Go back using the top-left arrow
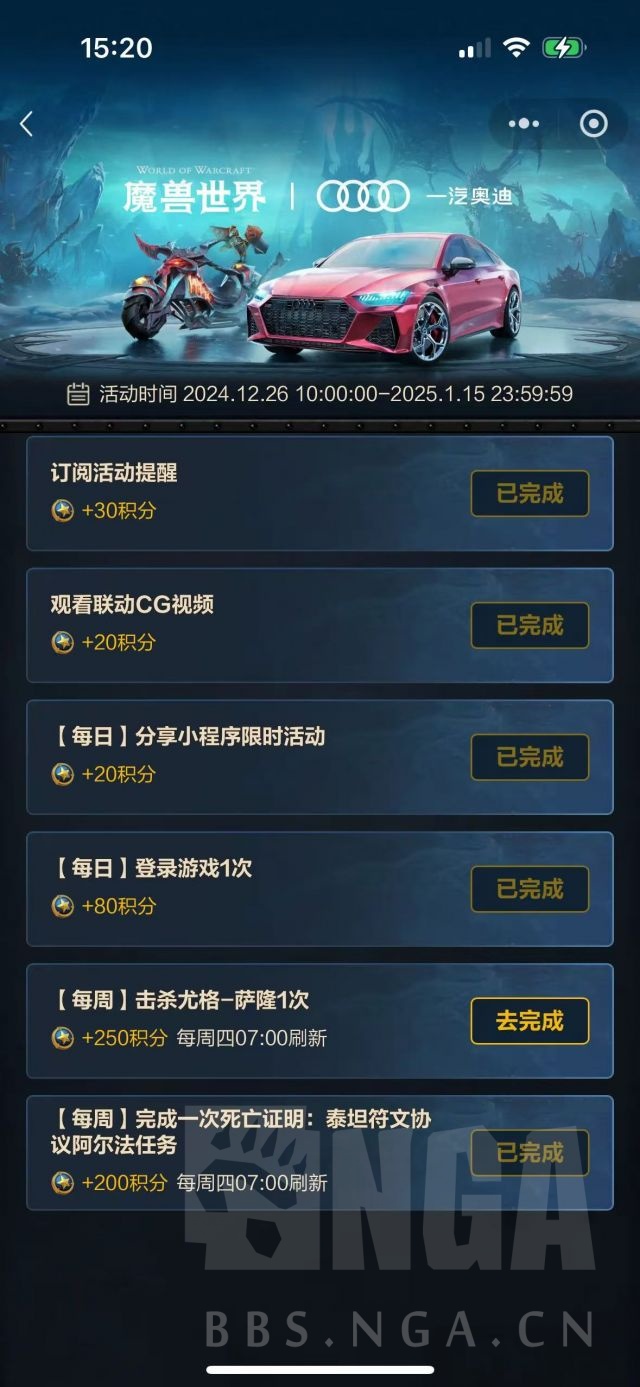The width and height of the screenshot is (640, 1387). (27, 124)
